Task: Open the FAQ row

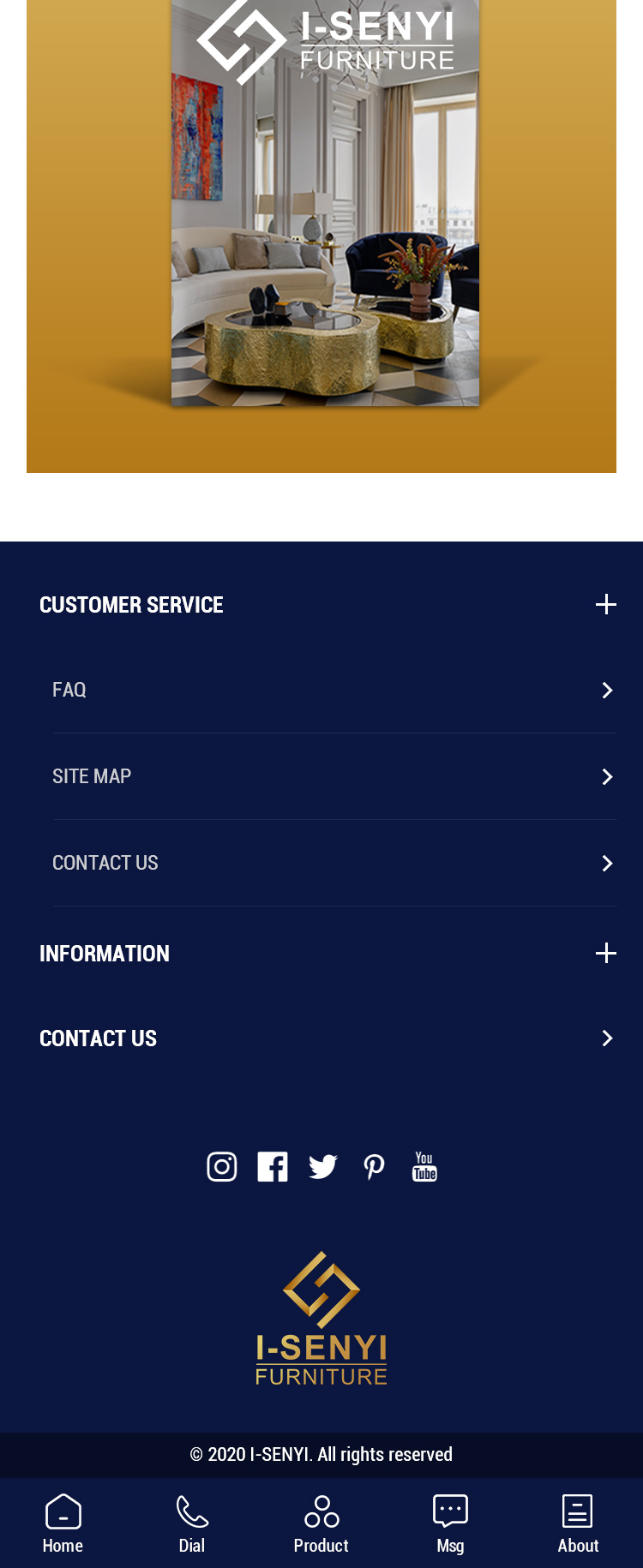Action: [334, 690]
